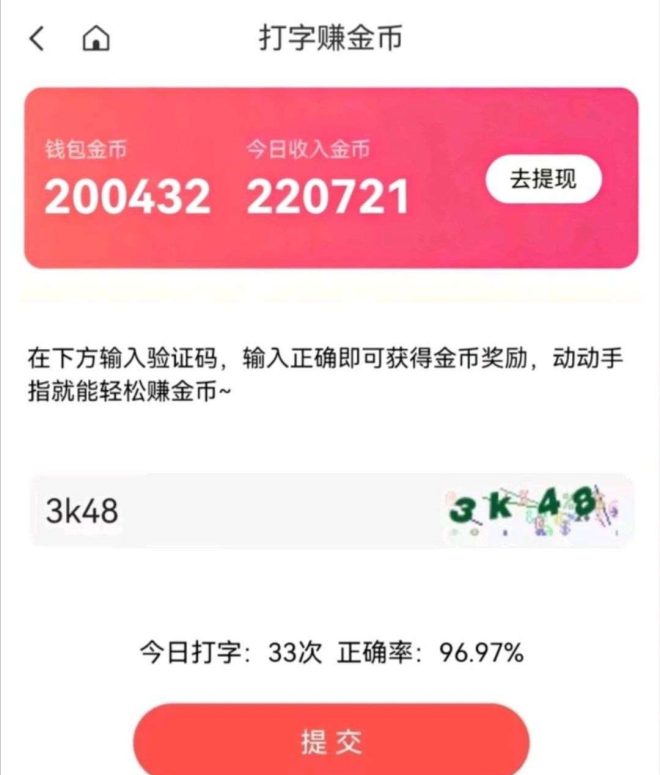Screen dimensions: 660x775
Task: Tap the 去提现 withdraw button
Action: click(543, 180)
